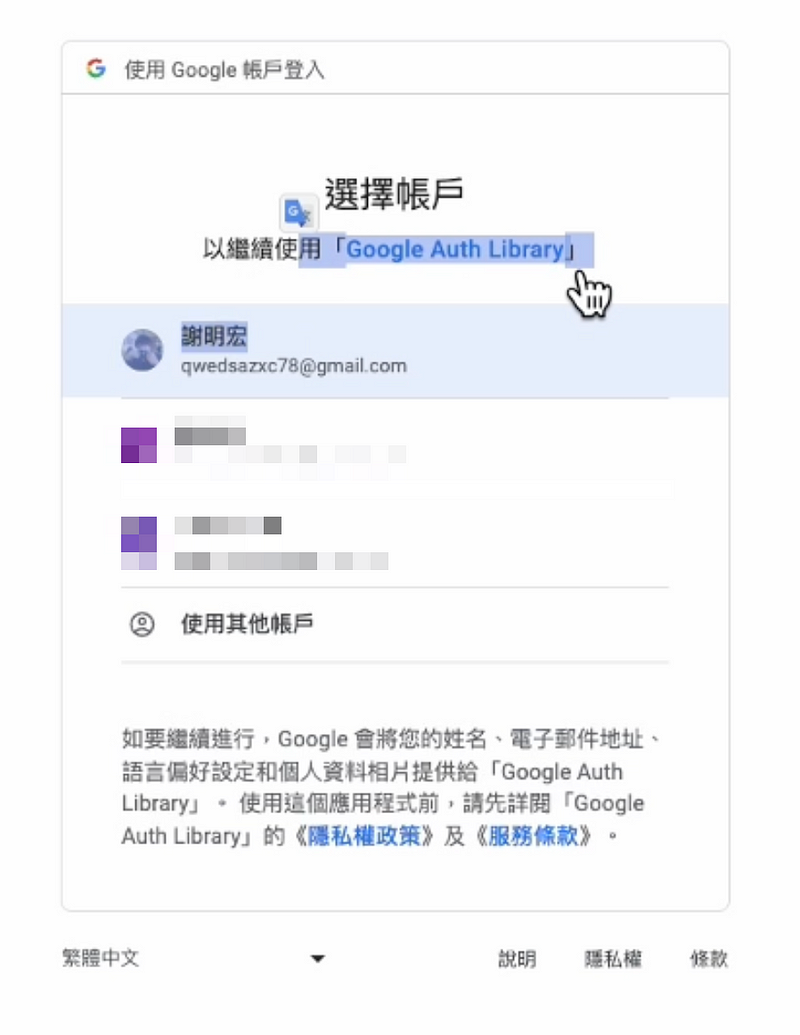Open the 說明 help link
Image resolution: width=800 pixels, height=1035 pixels.
[x=517, y=959]
